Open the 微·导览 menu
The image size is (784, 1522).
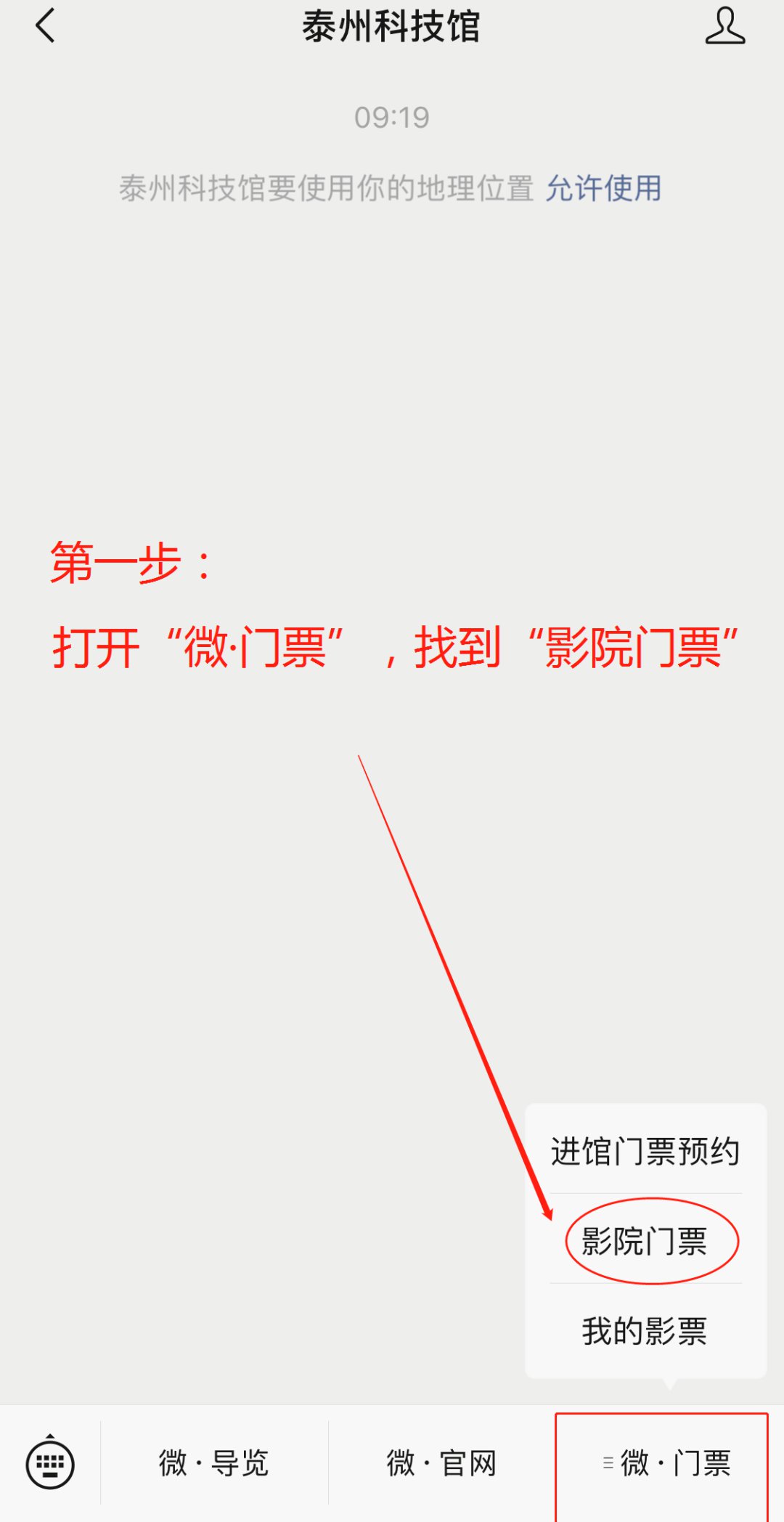pyautogui.click(x=214, y=1463)
